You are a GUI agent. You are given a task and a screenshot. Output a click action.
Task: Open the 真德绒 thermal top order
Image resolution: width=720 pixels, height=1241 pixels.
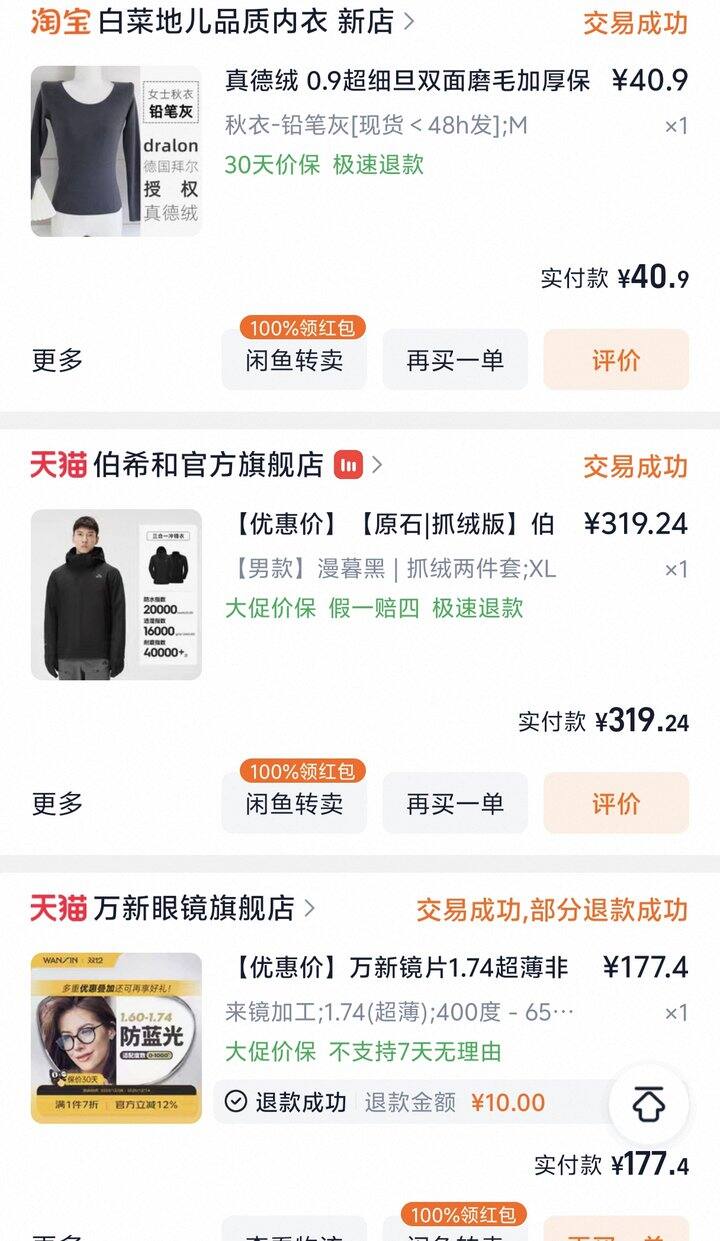[x=407, y=81]
